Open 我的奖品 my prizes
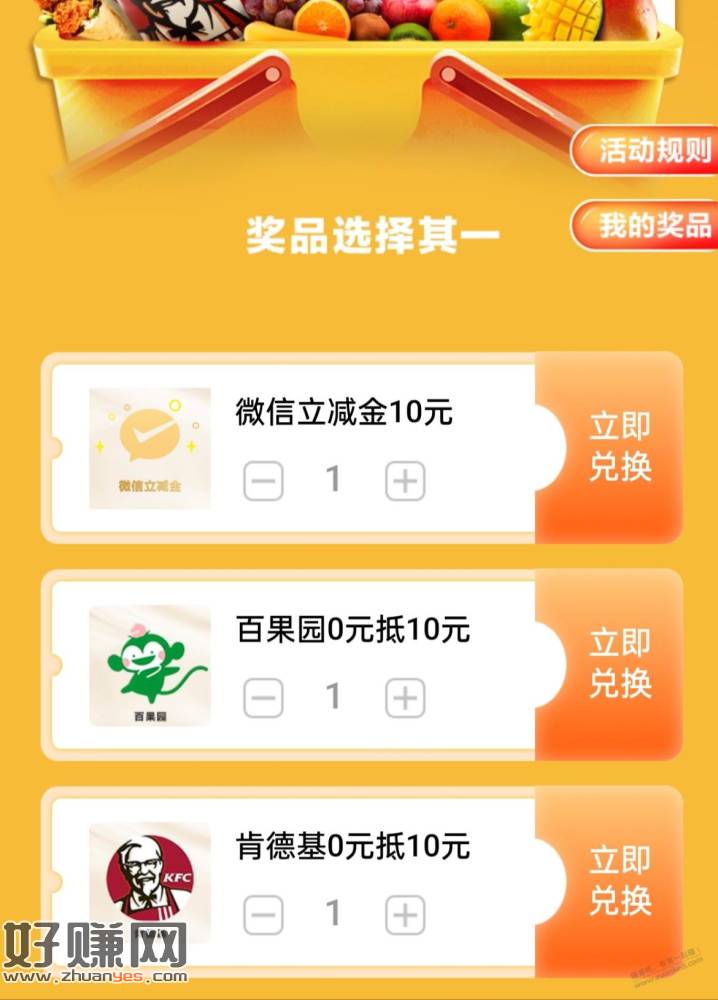The width and height of the screenshot is (718, 1000). 650,225
